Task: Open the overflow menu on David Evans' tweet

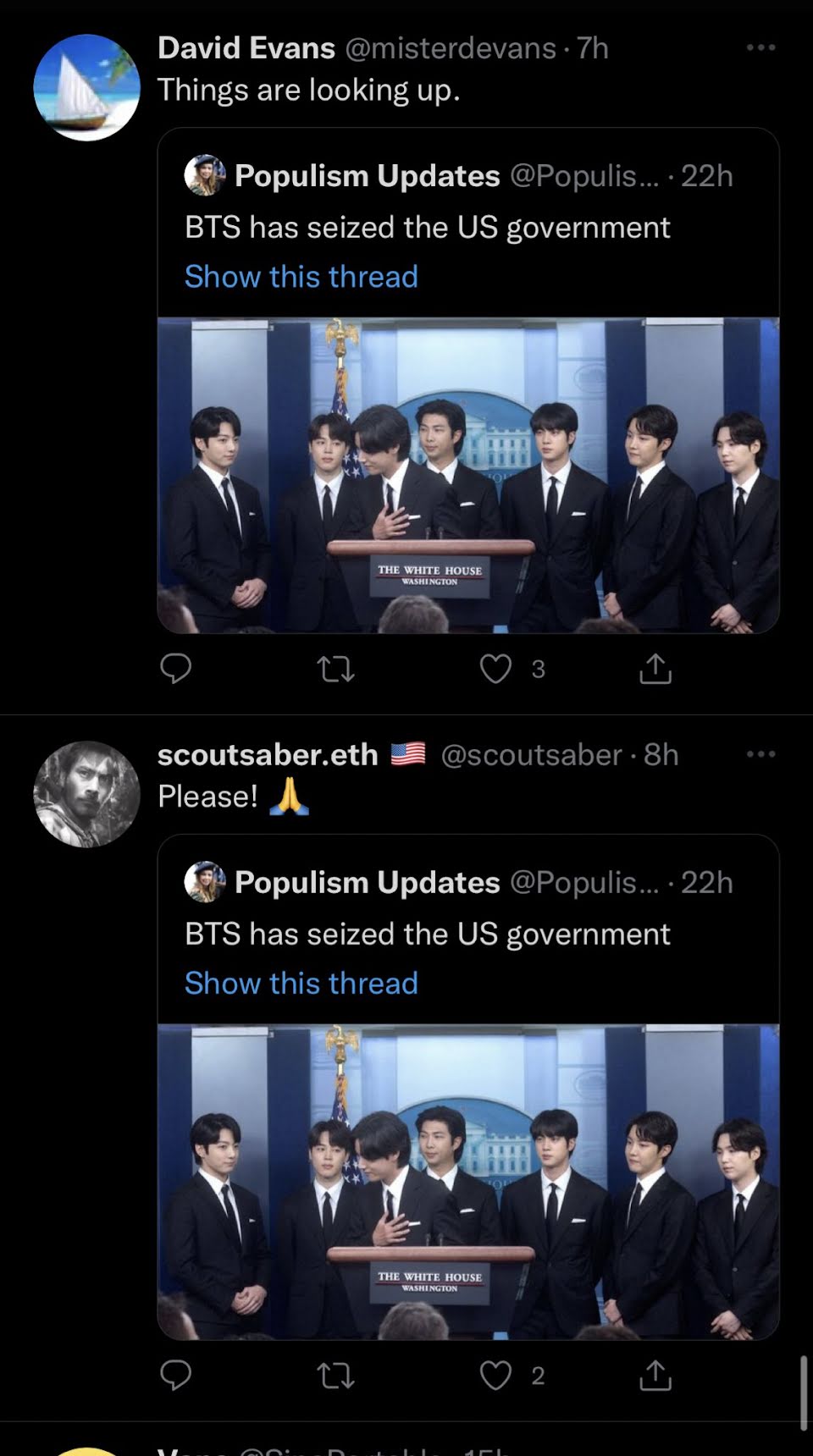Action: click(760, 47)
